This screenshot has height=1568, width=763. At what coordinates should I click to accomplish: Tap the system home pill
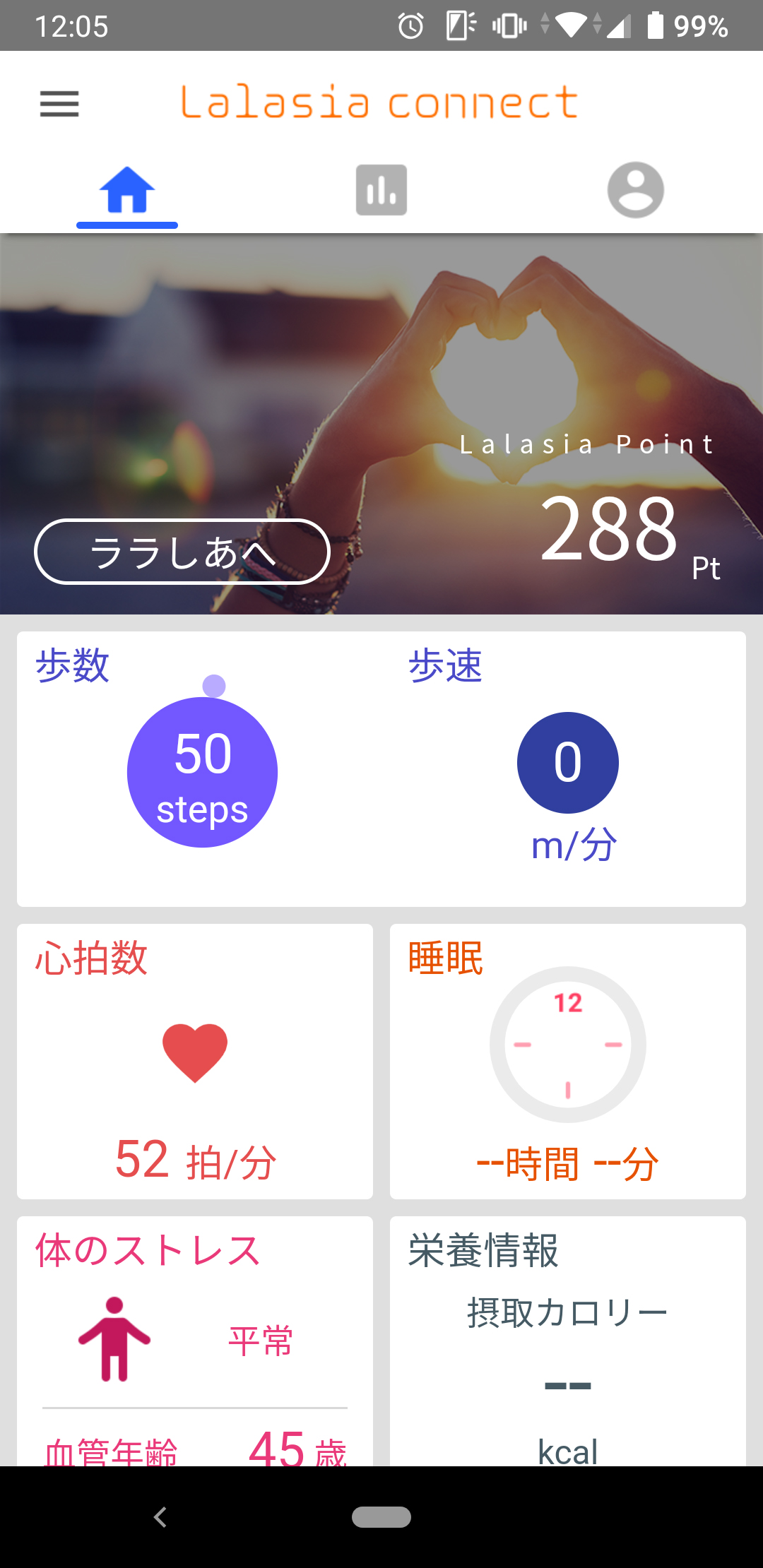point(381,1516)
